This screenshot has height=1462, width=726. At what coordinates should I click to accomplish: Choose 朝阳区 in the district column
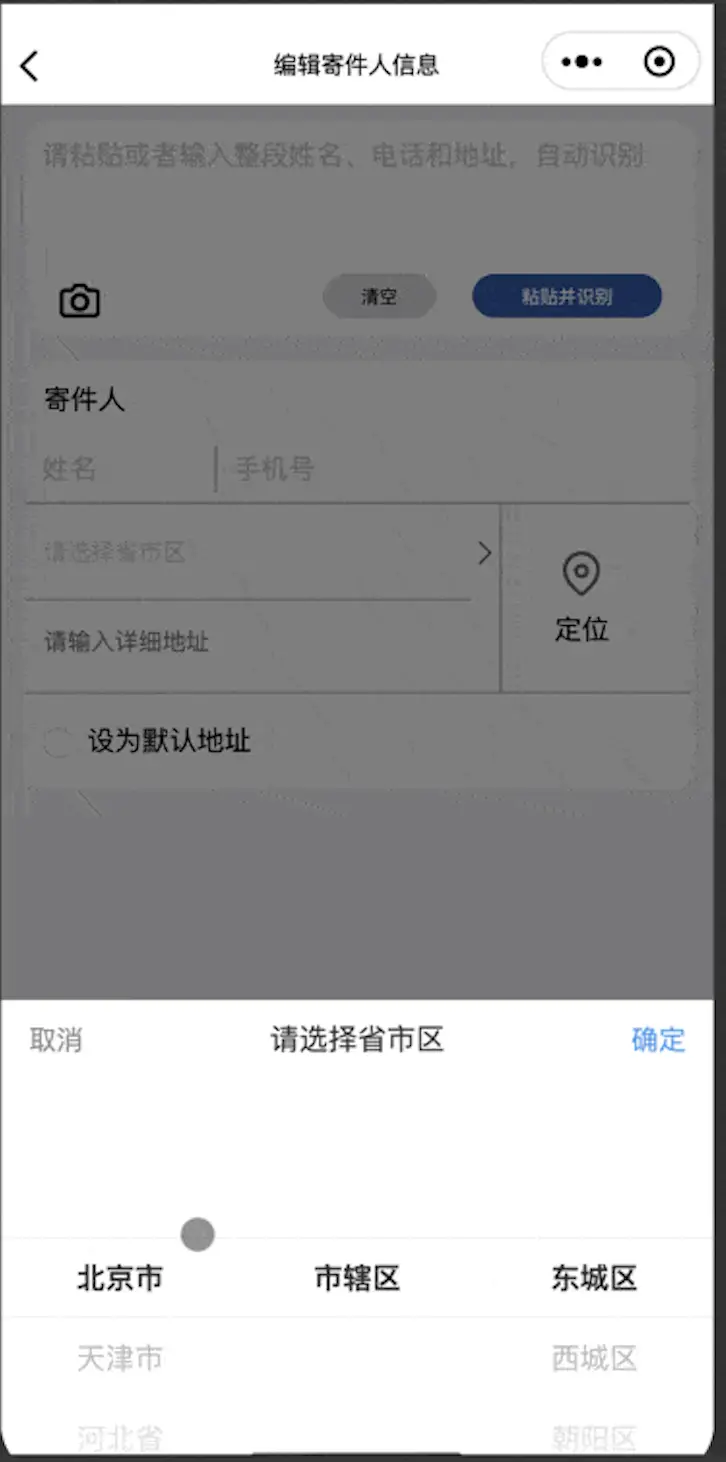[x=594, y=1436]
